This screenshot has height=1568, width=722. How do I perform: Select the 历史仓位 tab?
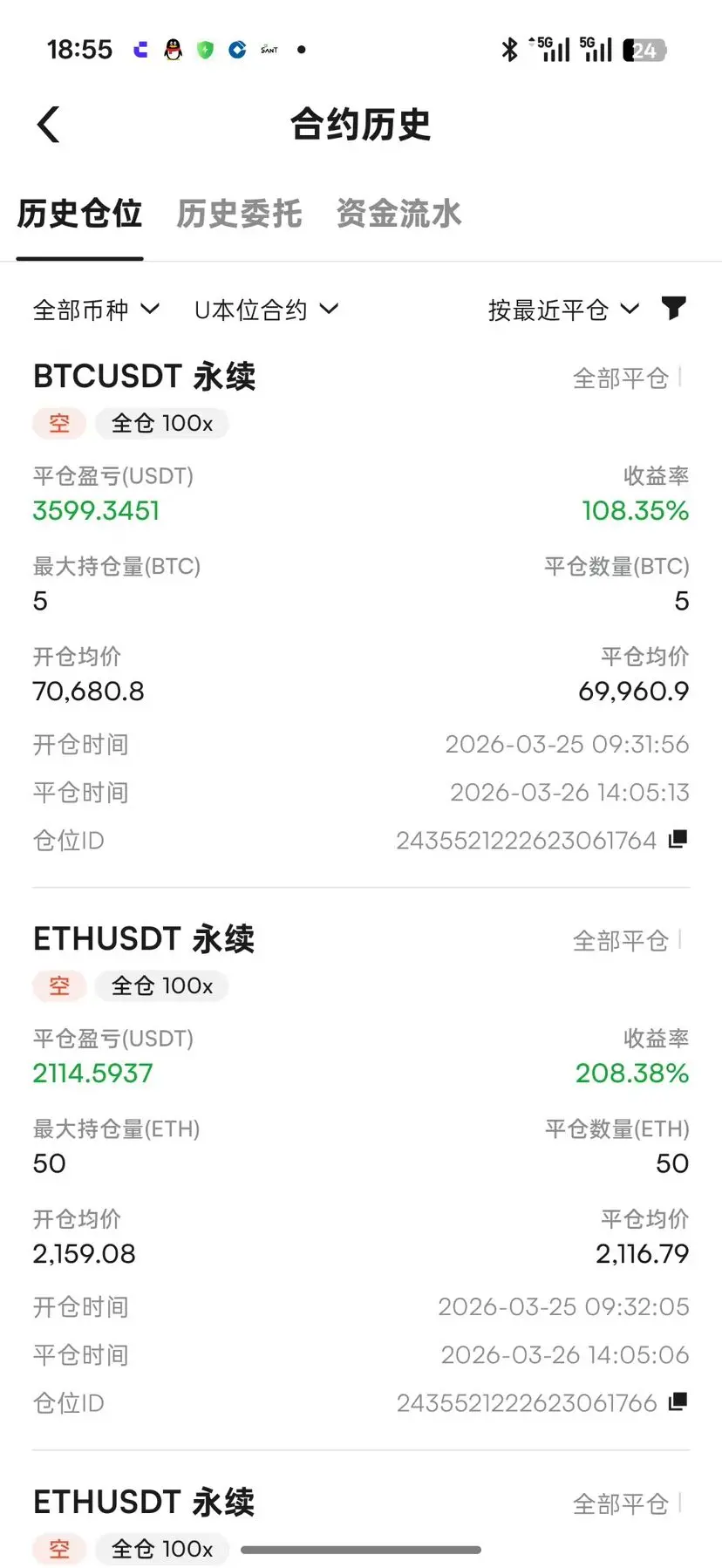click(79, 214)
